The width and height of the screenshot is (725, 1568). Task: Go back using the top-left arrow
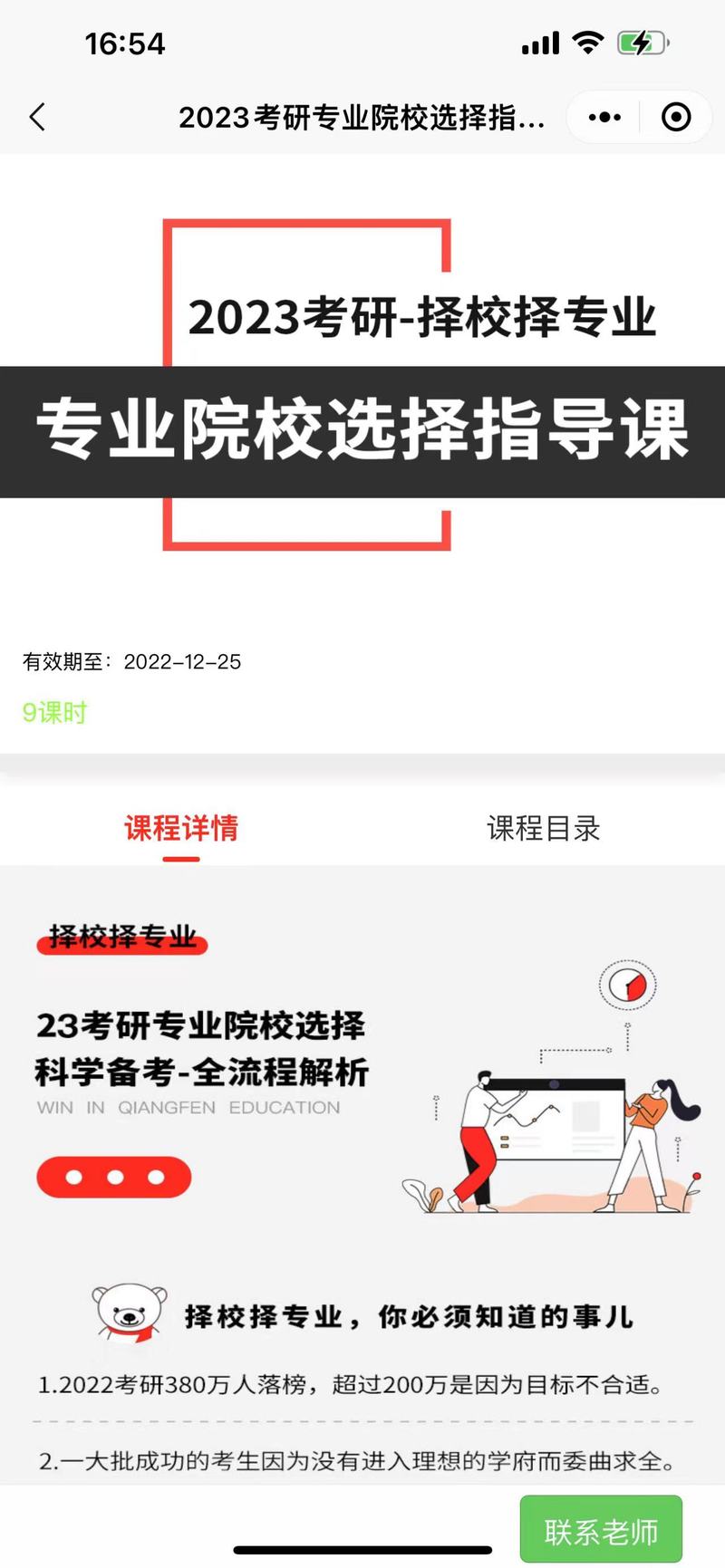(x=38, y=117)
